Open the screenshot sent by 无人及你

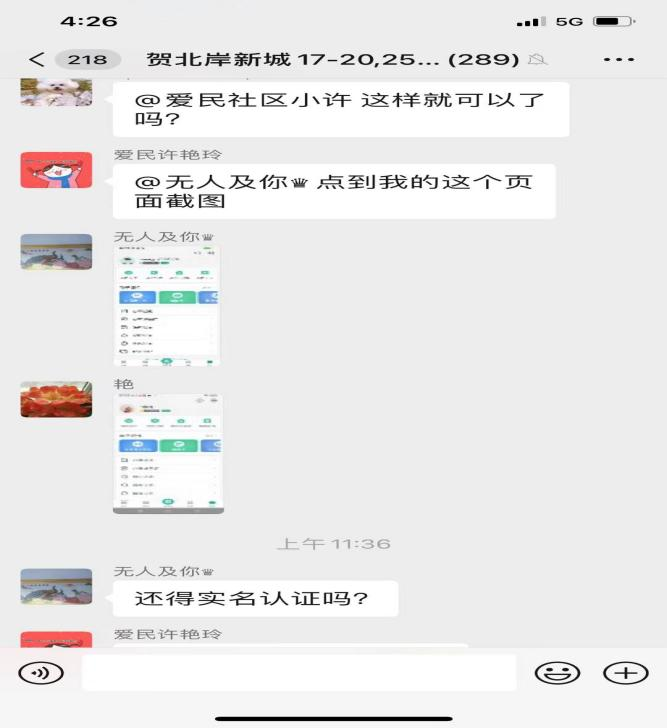click(167, 306)
